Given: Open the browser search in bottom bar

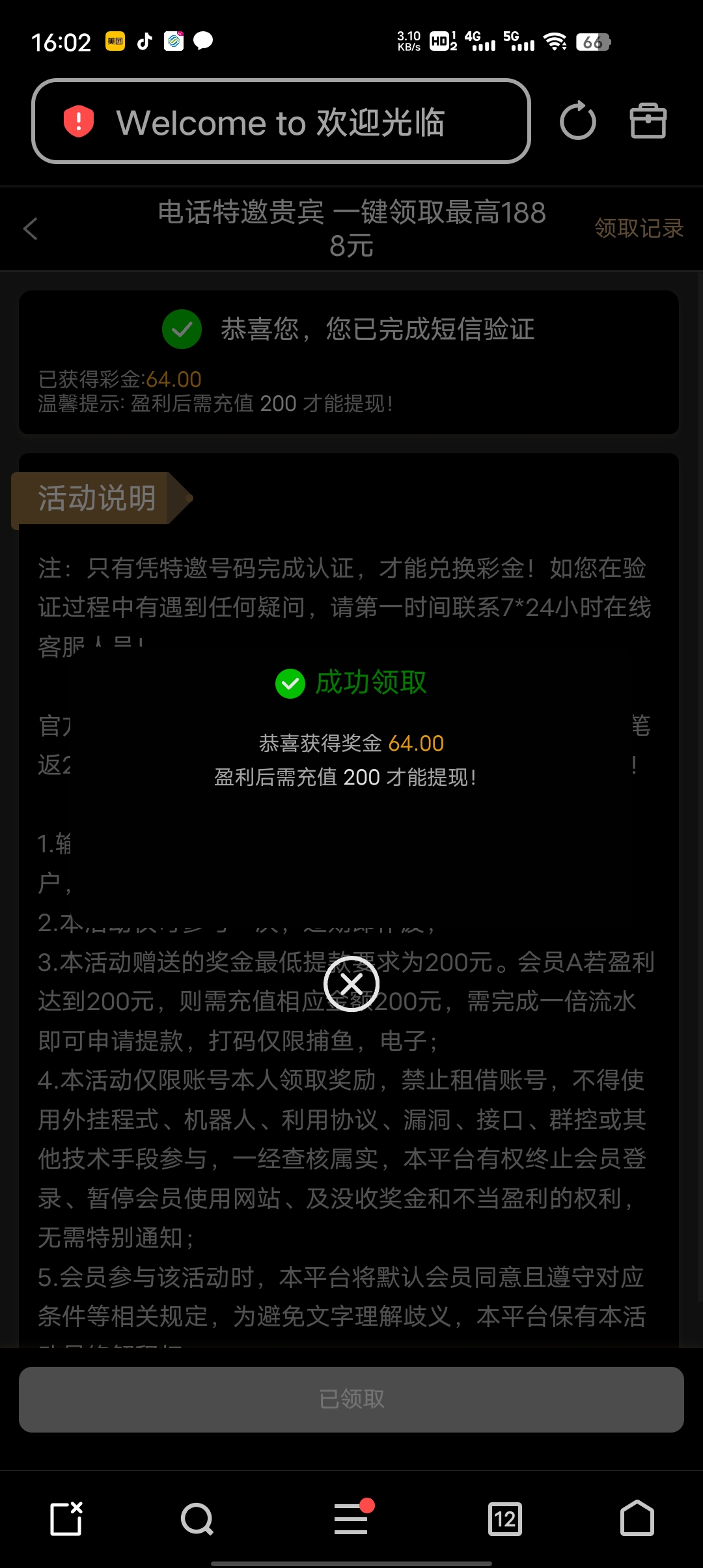Looking at the screenshot, I should point(197,1519).
